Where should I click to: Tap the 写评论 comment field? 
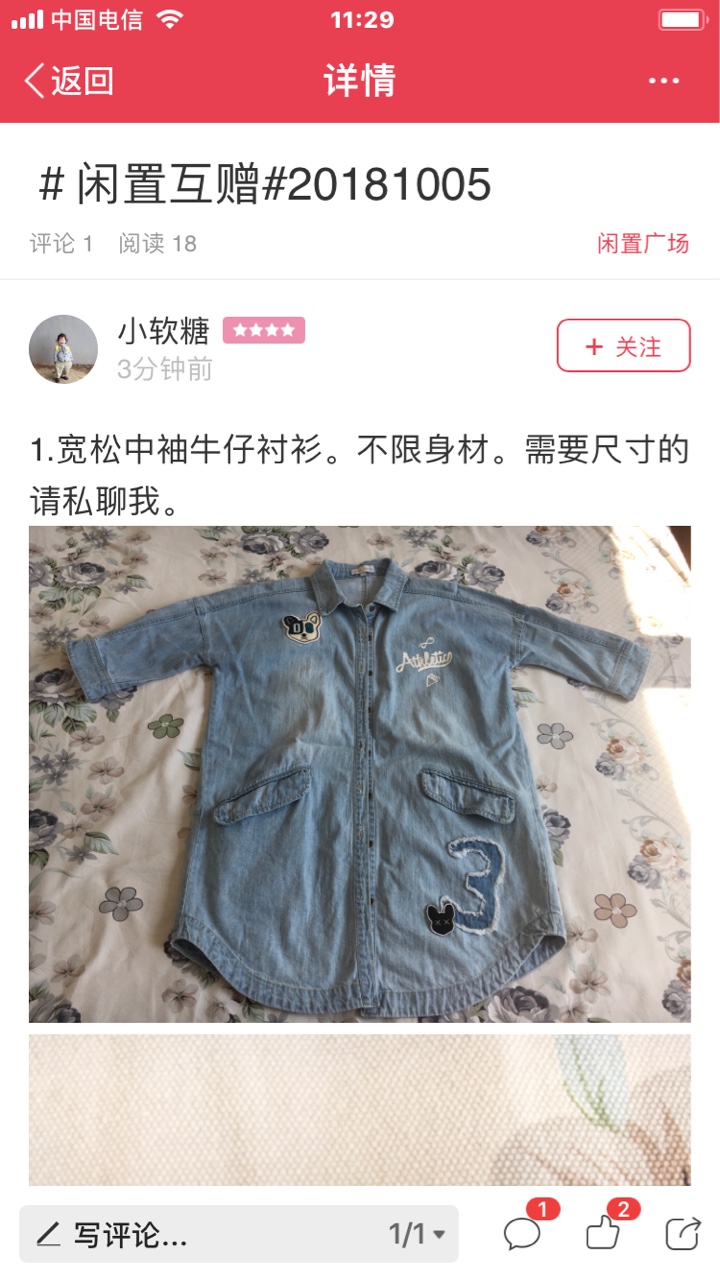(x=239, y=1234)
